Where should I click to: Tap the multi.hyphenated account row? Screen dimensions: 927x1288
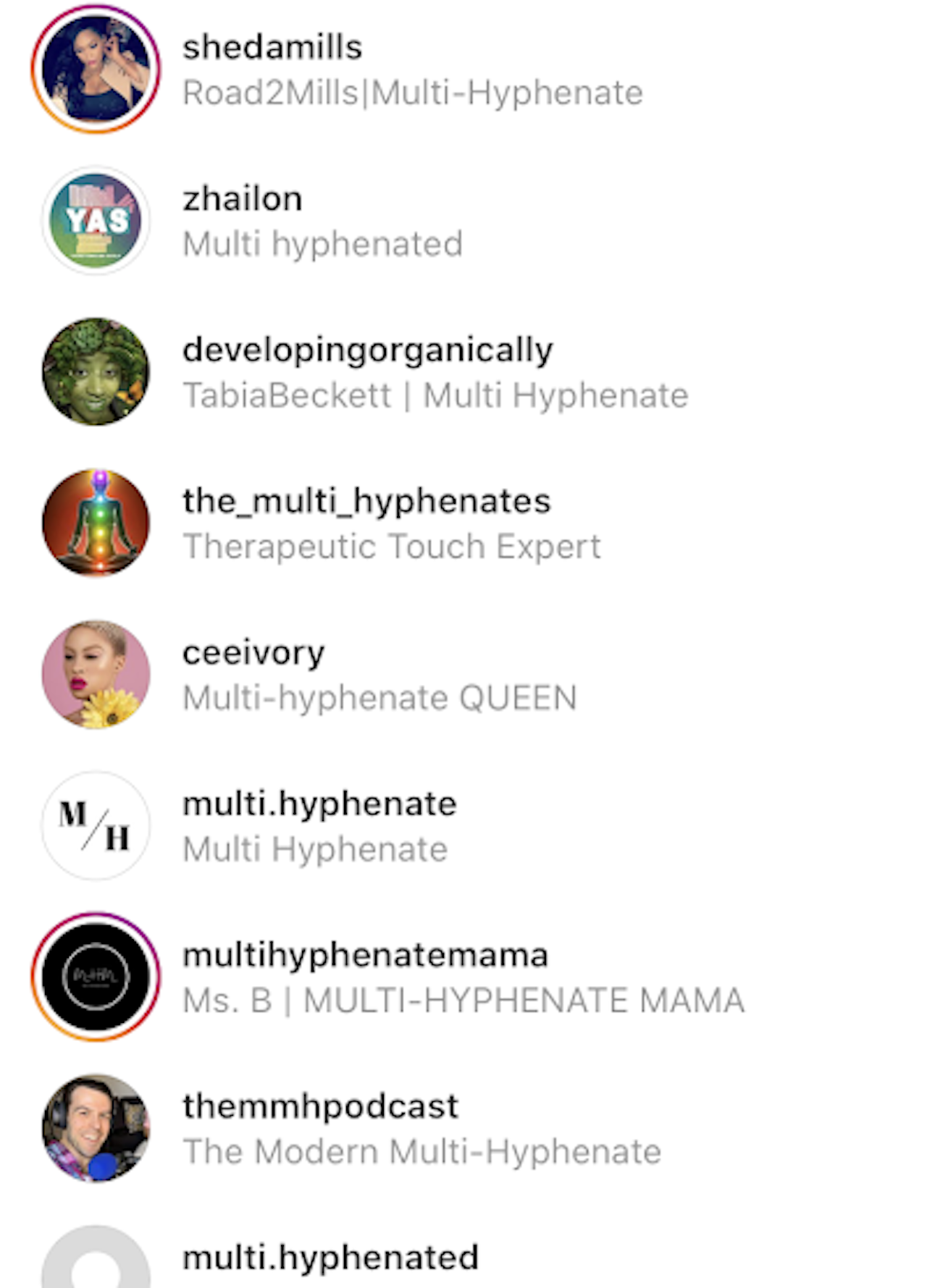tap(330, 1258)
